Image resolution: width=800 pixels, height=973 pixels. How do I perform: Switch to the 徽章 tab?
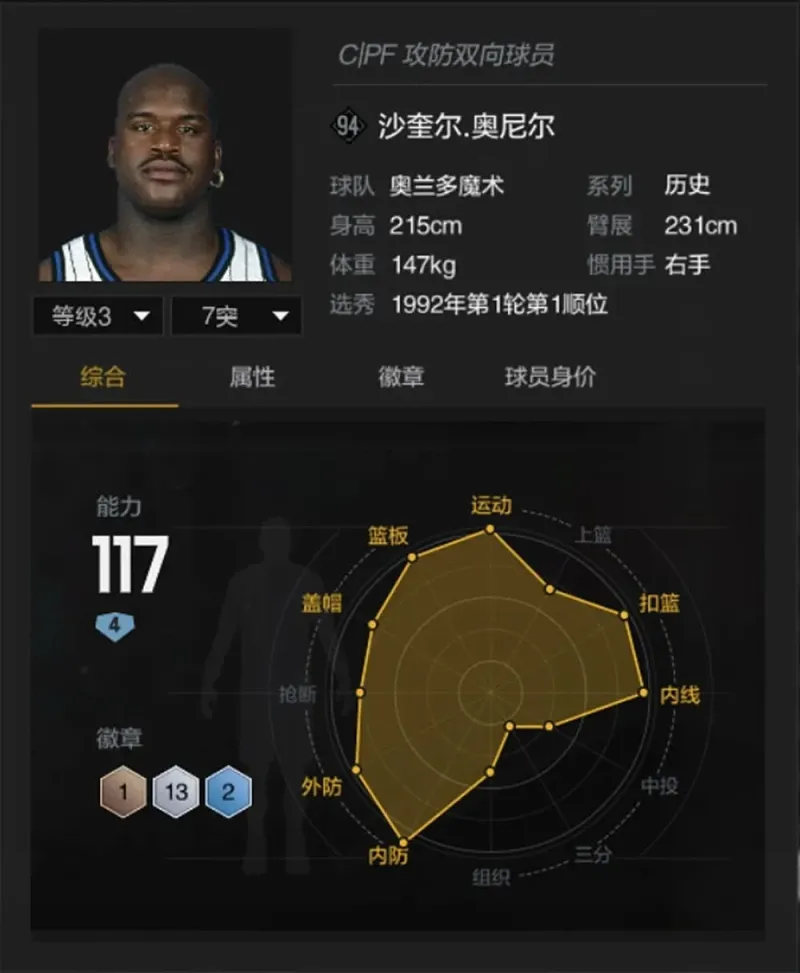point(401,377)
